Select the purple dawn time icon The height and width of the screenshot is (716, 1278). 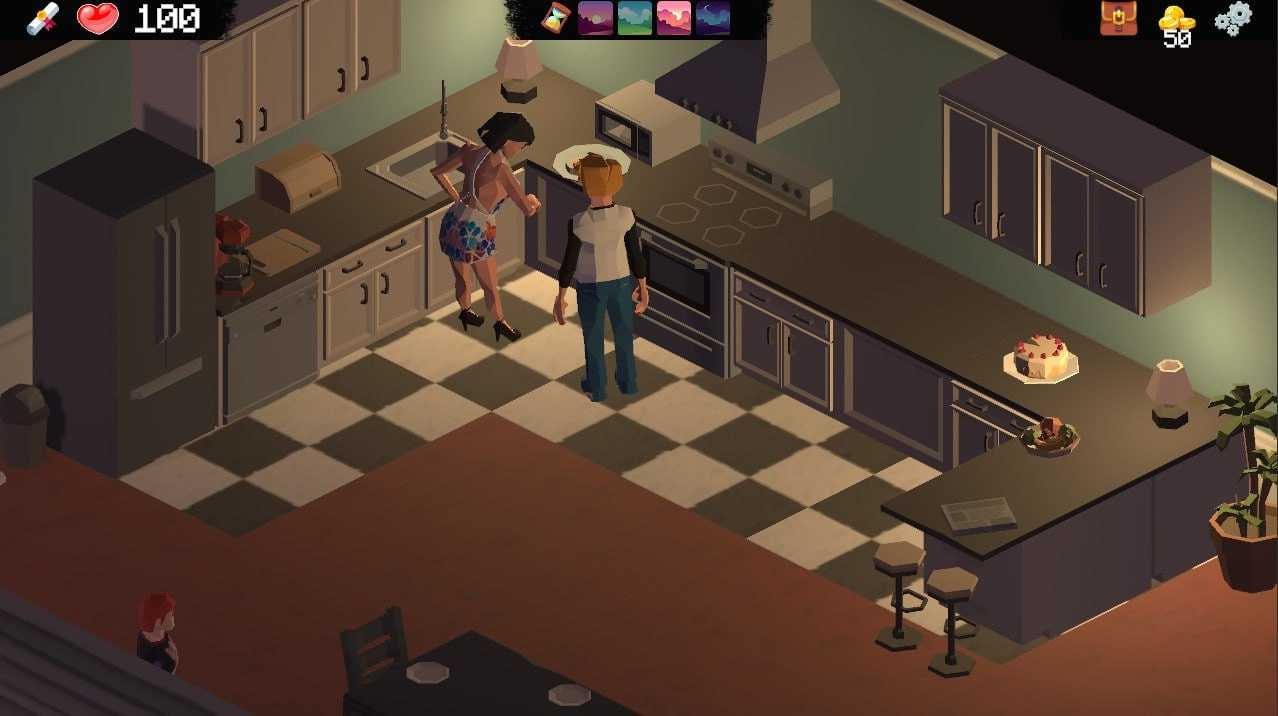[595, 18]
